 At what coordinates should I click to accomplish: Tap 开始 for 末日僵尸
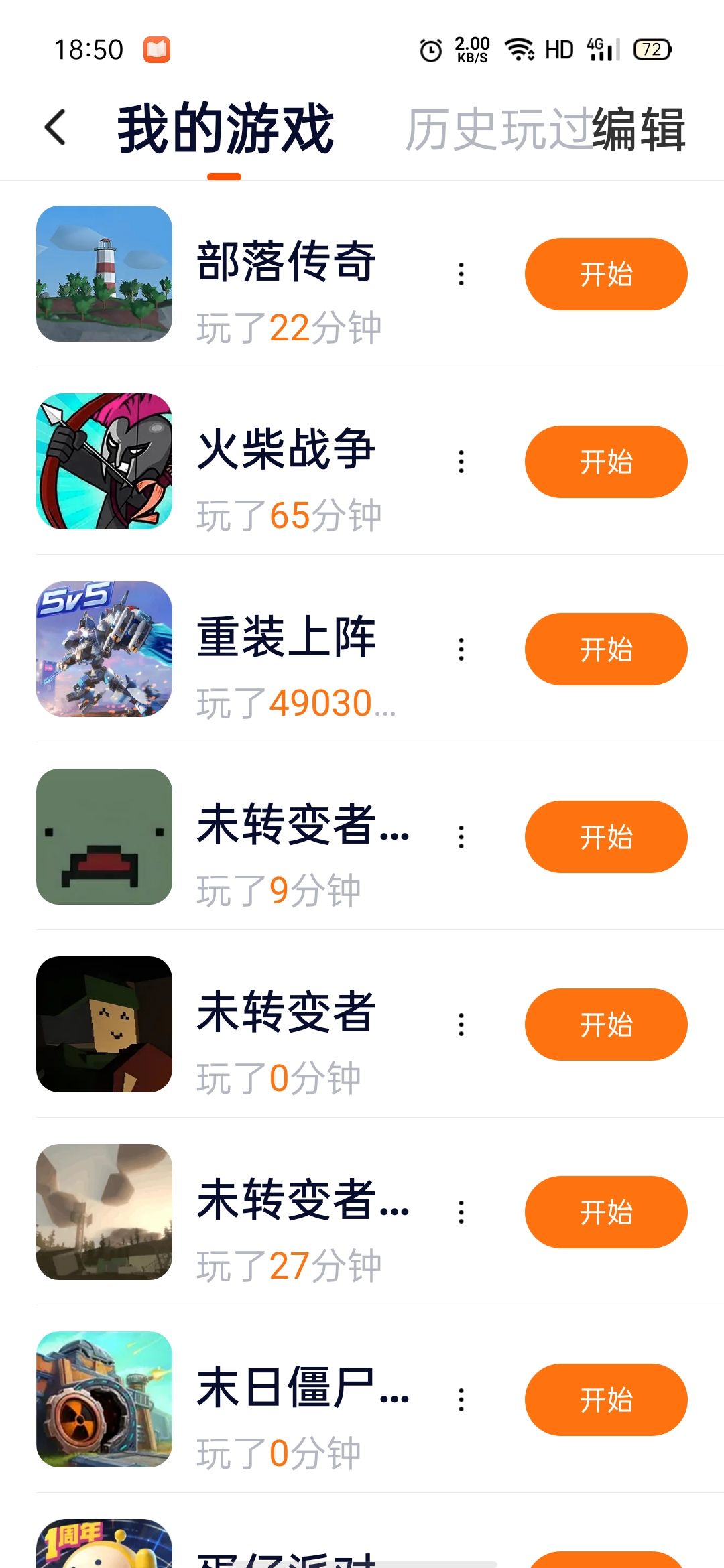tap(605, 1400)
